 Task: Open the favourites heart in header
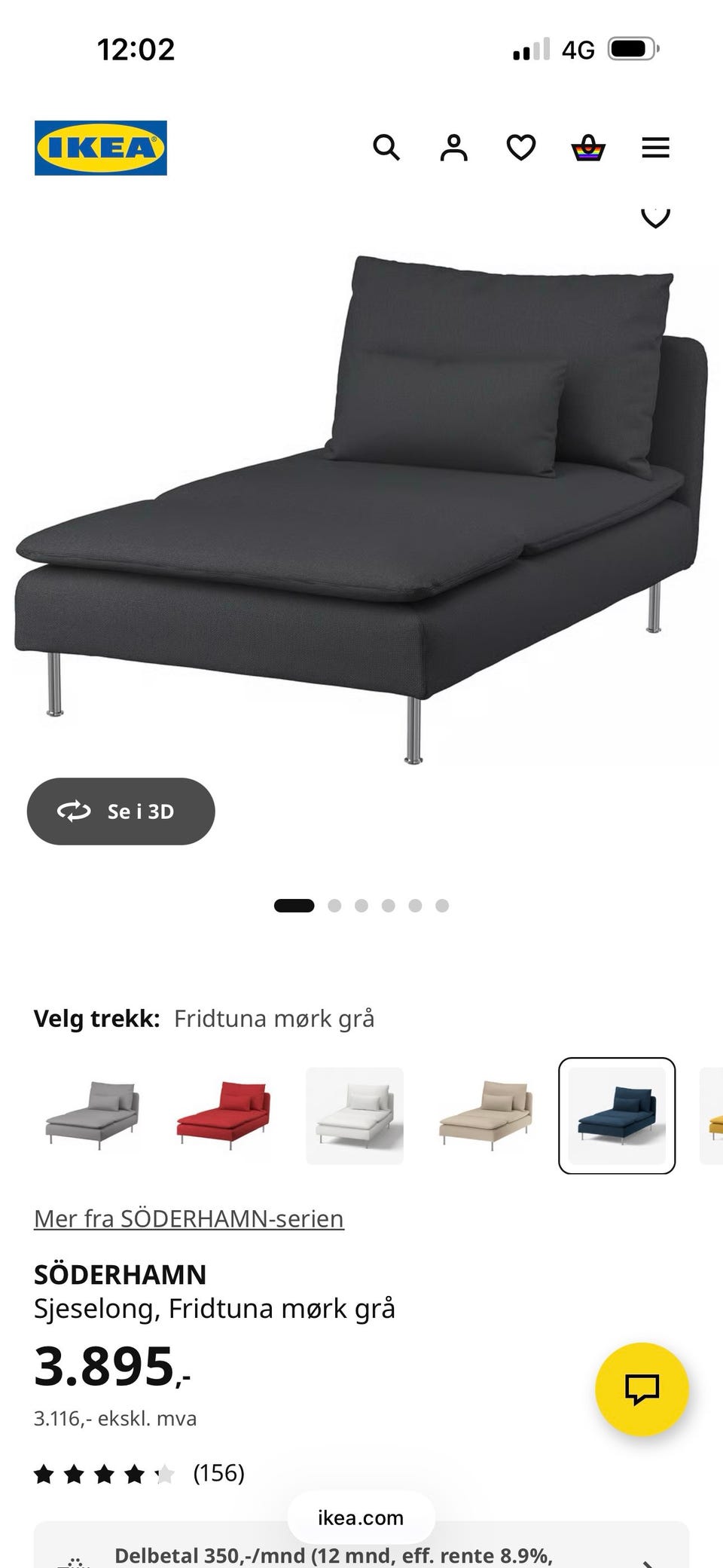point(521,148)
